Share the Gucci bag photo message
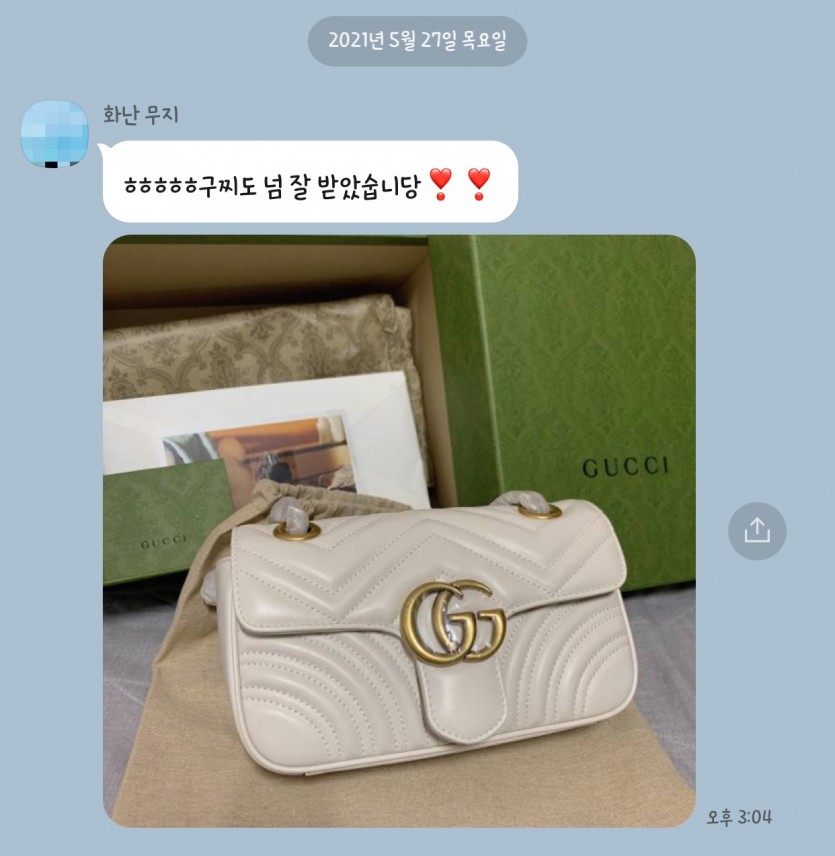This screenshot has width=835, height=856. click(757, 531)
